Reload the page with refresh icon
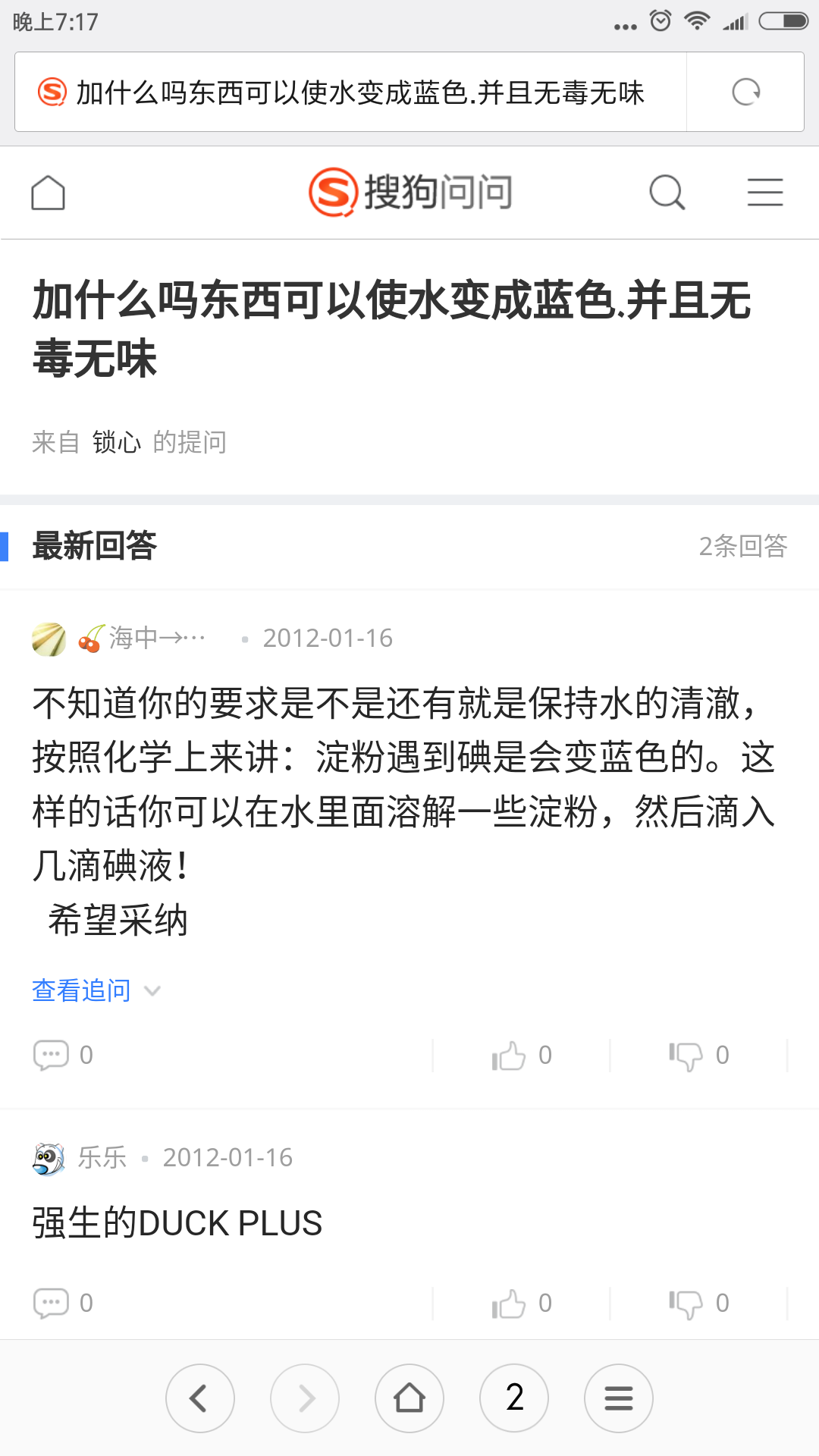The image size is (819, 1456). (745, 93)
